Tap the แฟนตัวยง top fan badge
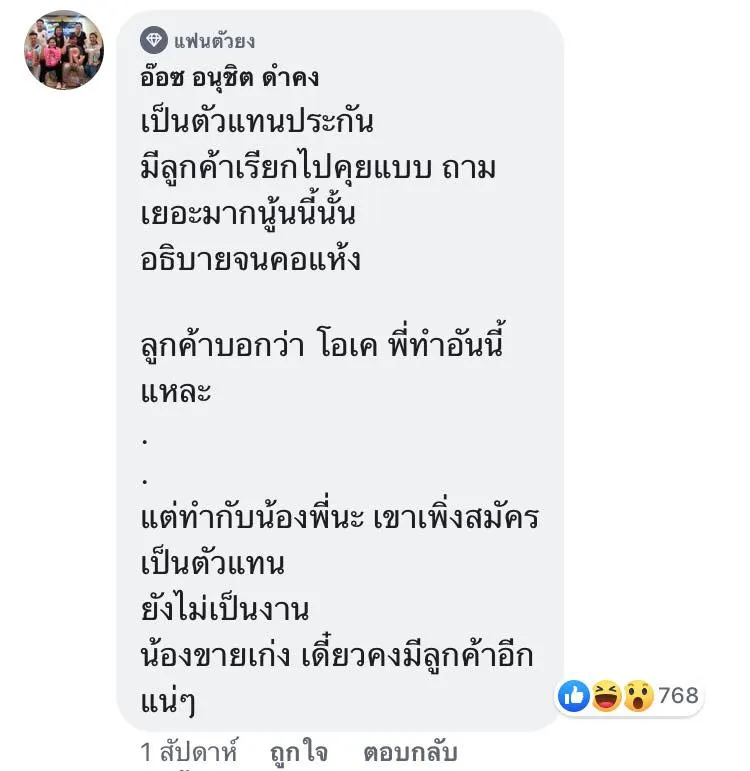The height and width of the screenshot is (771, 750). point(198,40)
